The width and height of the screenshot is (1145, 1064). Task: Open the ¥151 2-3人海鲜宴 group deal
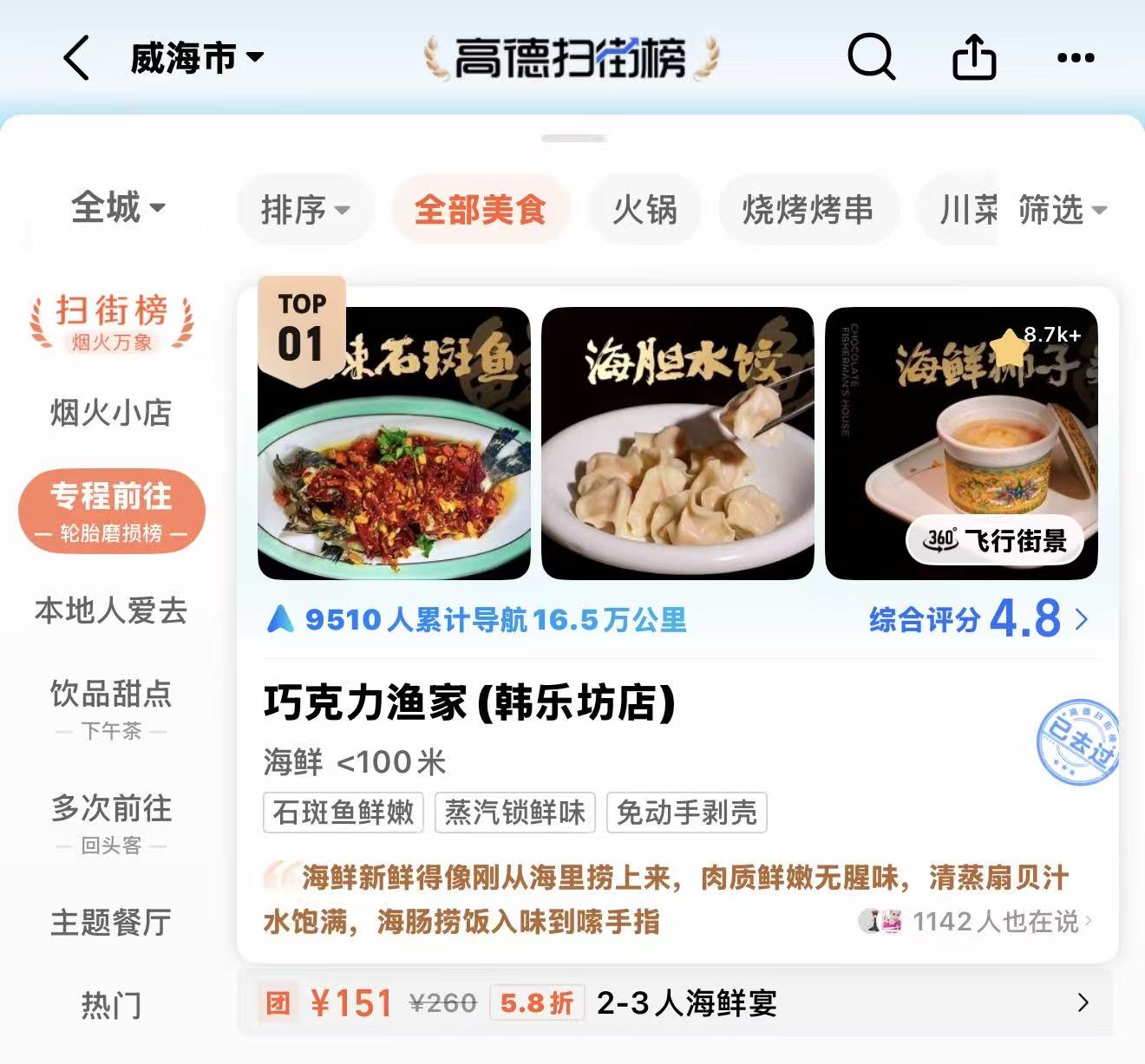677,1003
